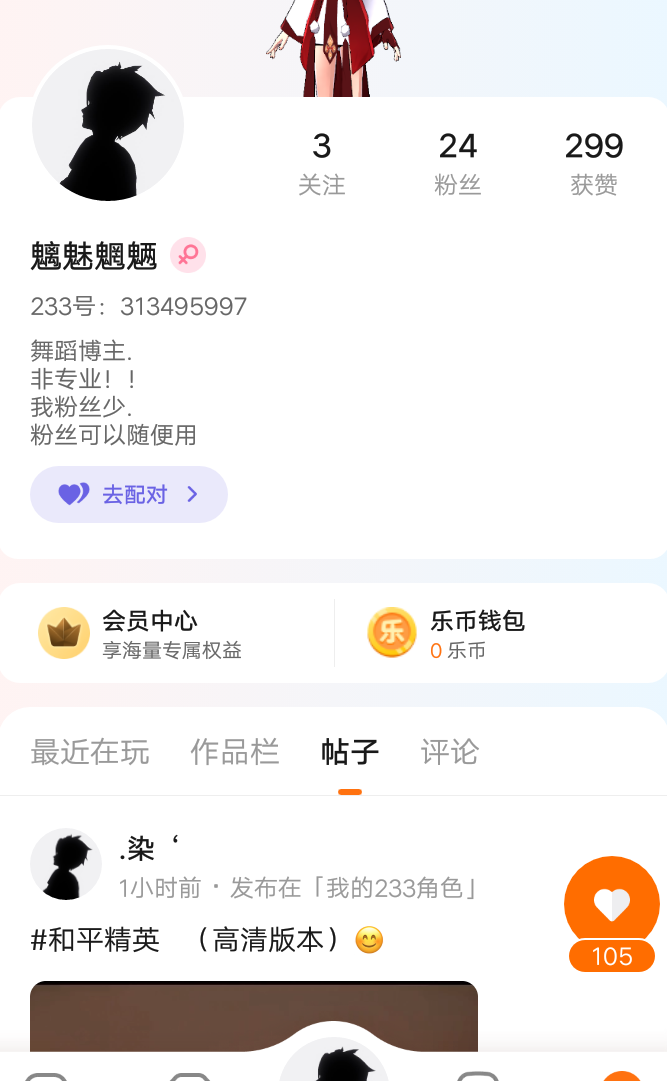
Task: Like the post with the orange heart button
Action: point(612,904)
